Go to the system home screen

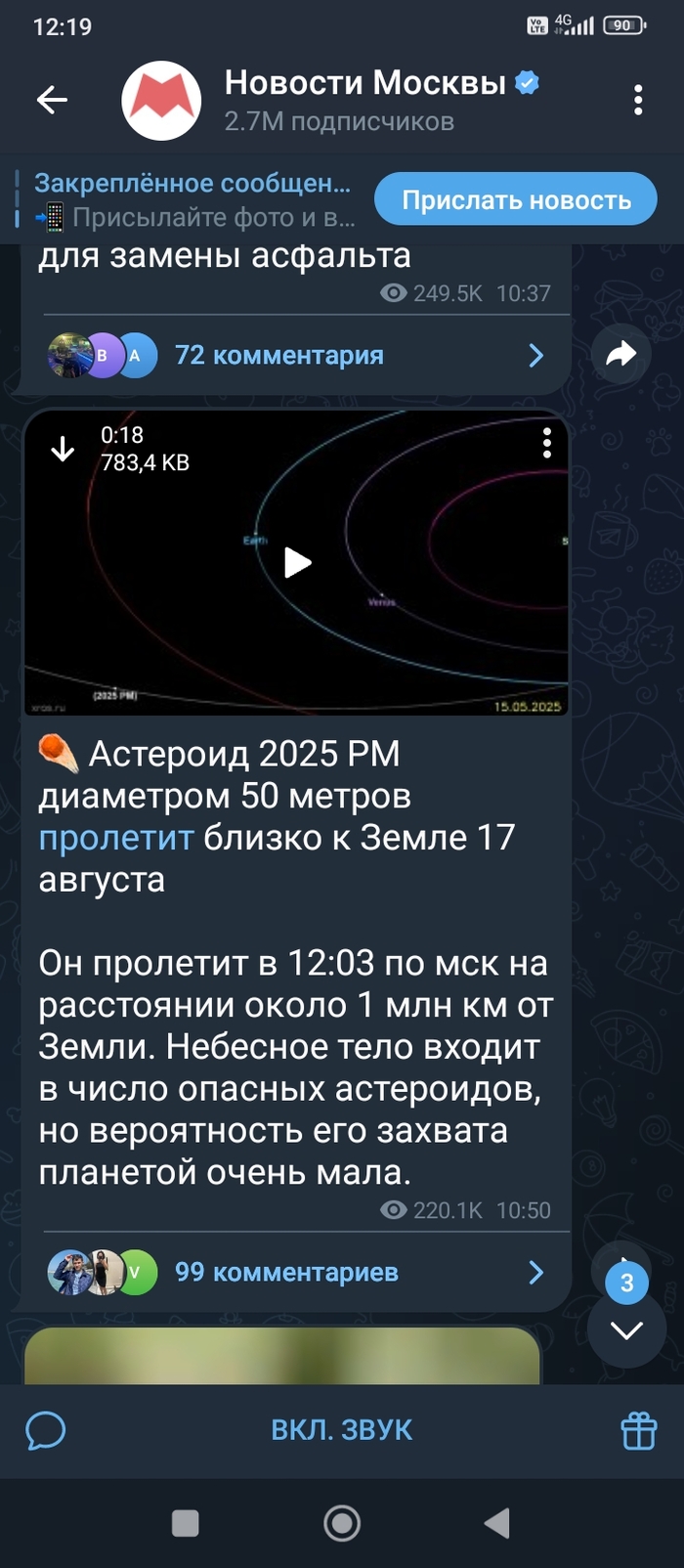click(x=341, y=1522)
